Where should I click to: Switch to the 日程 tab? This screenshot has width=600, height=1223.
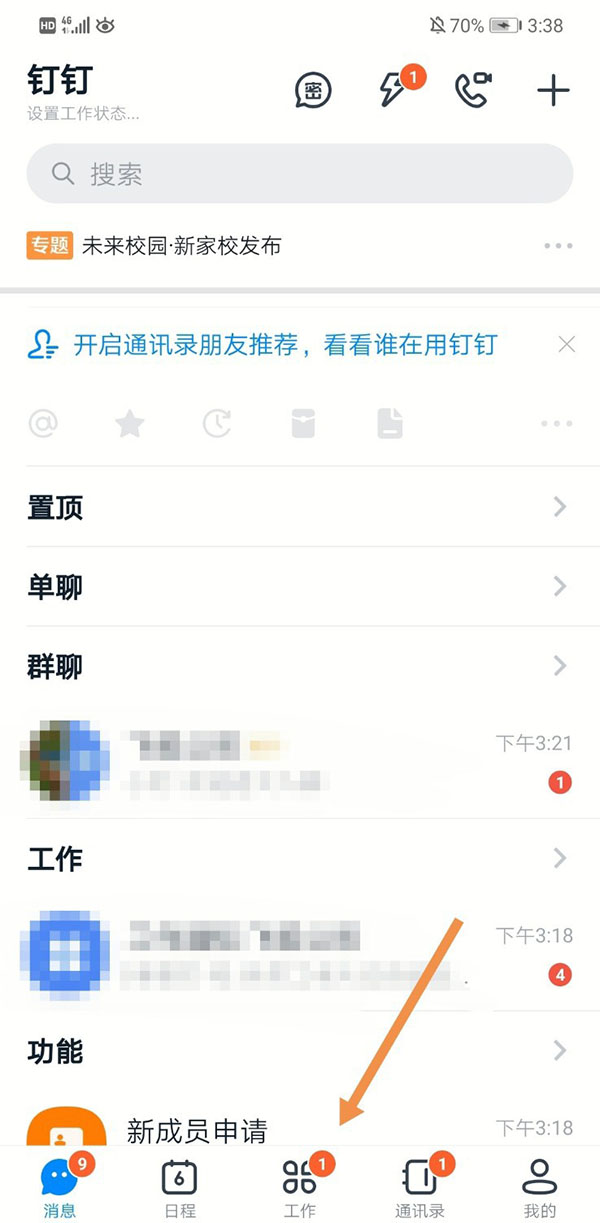tap(180, 1188)
